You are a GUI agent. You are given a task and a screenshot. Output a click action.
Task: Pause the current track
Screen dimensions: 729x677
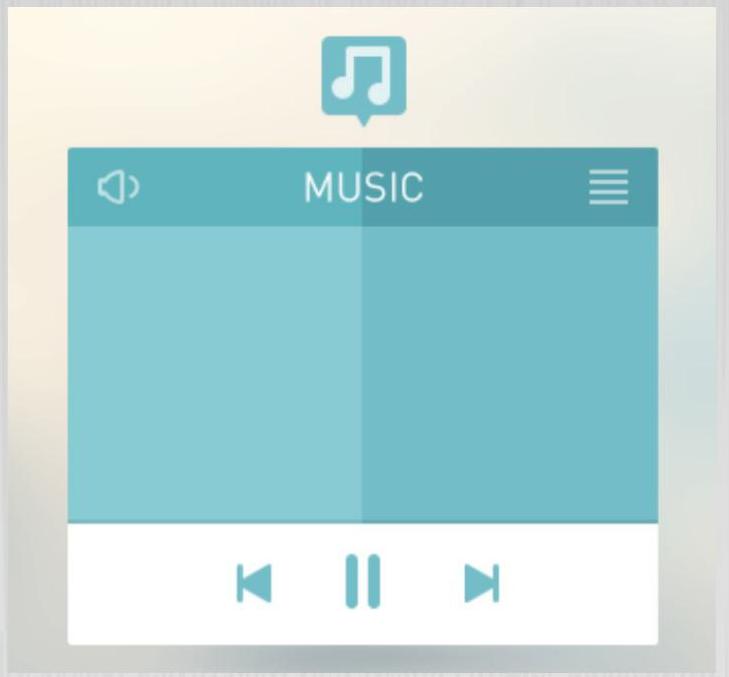coord(363,581)
